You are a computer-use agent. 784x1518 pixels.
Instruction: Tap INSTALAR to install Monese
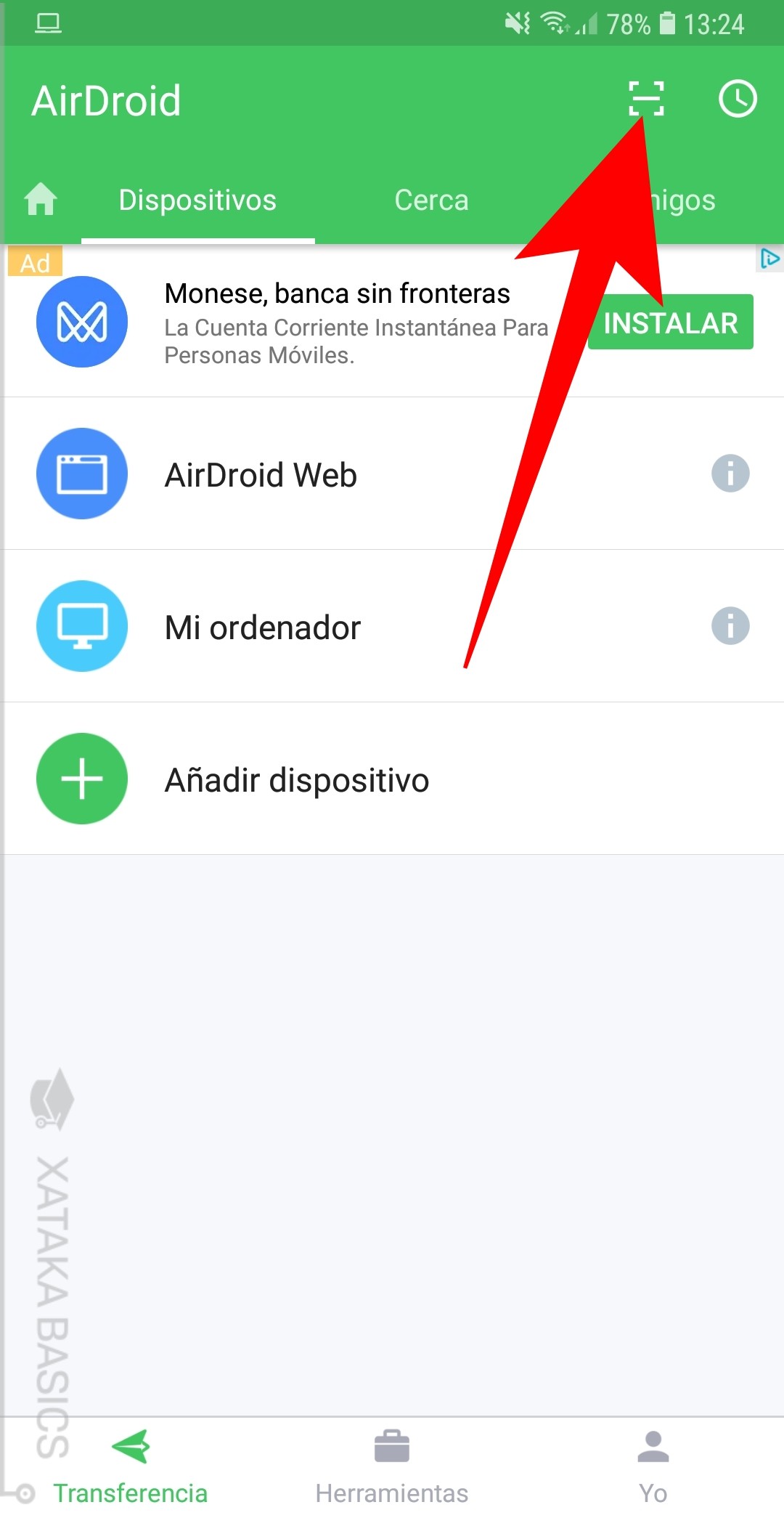[x=670, y=322]
